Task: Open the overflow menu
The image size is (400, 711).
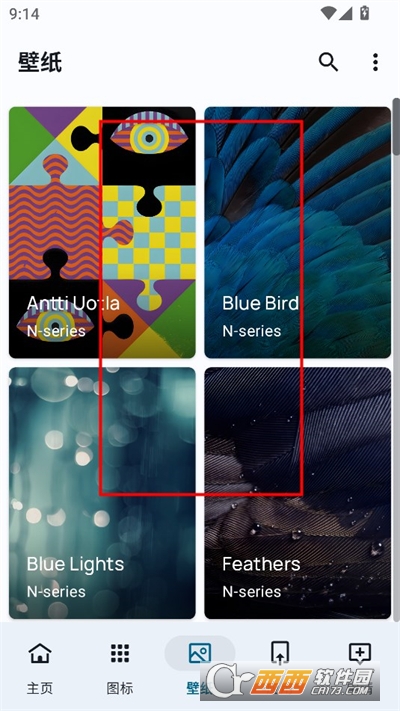Action: click(x=375, y=62)
